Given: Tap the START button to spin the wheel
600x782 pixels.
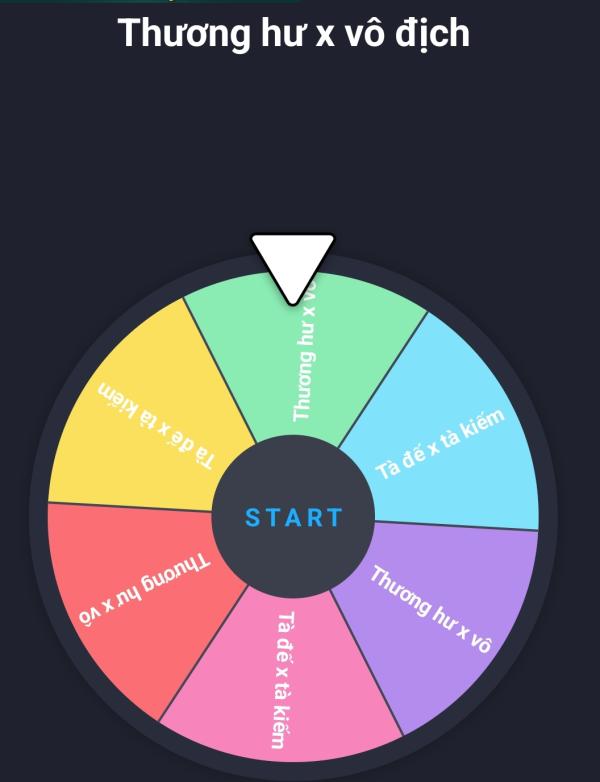Looking at the screenshot, I should [x=294, y=517].
